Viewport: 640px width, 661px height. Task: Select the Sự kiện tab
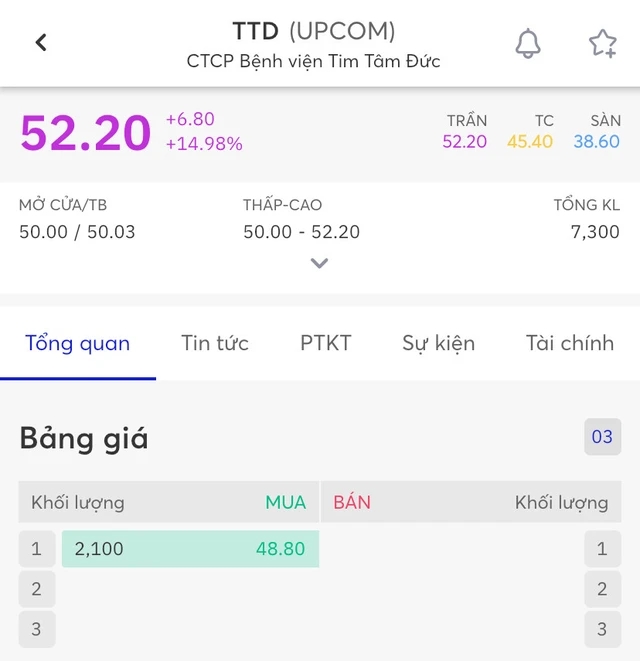click(x=438, y=343)
